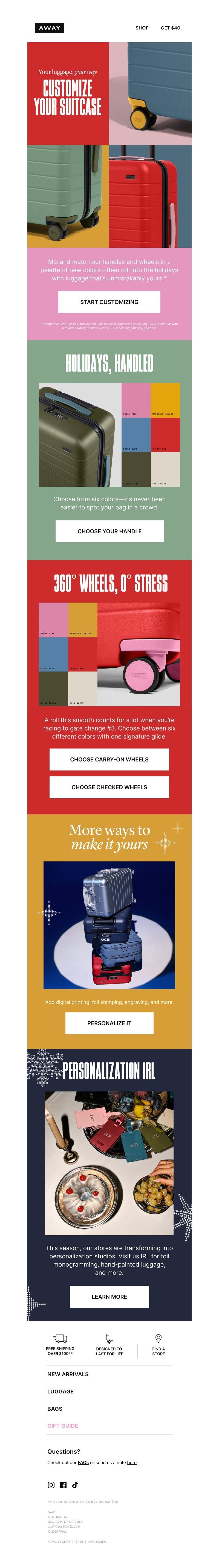Tap UNSUBSCRIBE in the footer

click(97, 1541)
